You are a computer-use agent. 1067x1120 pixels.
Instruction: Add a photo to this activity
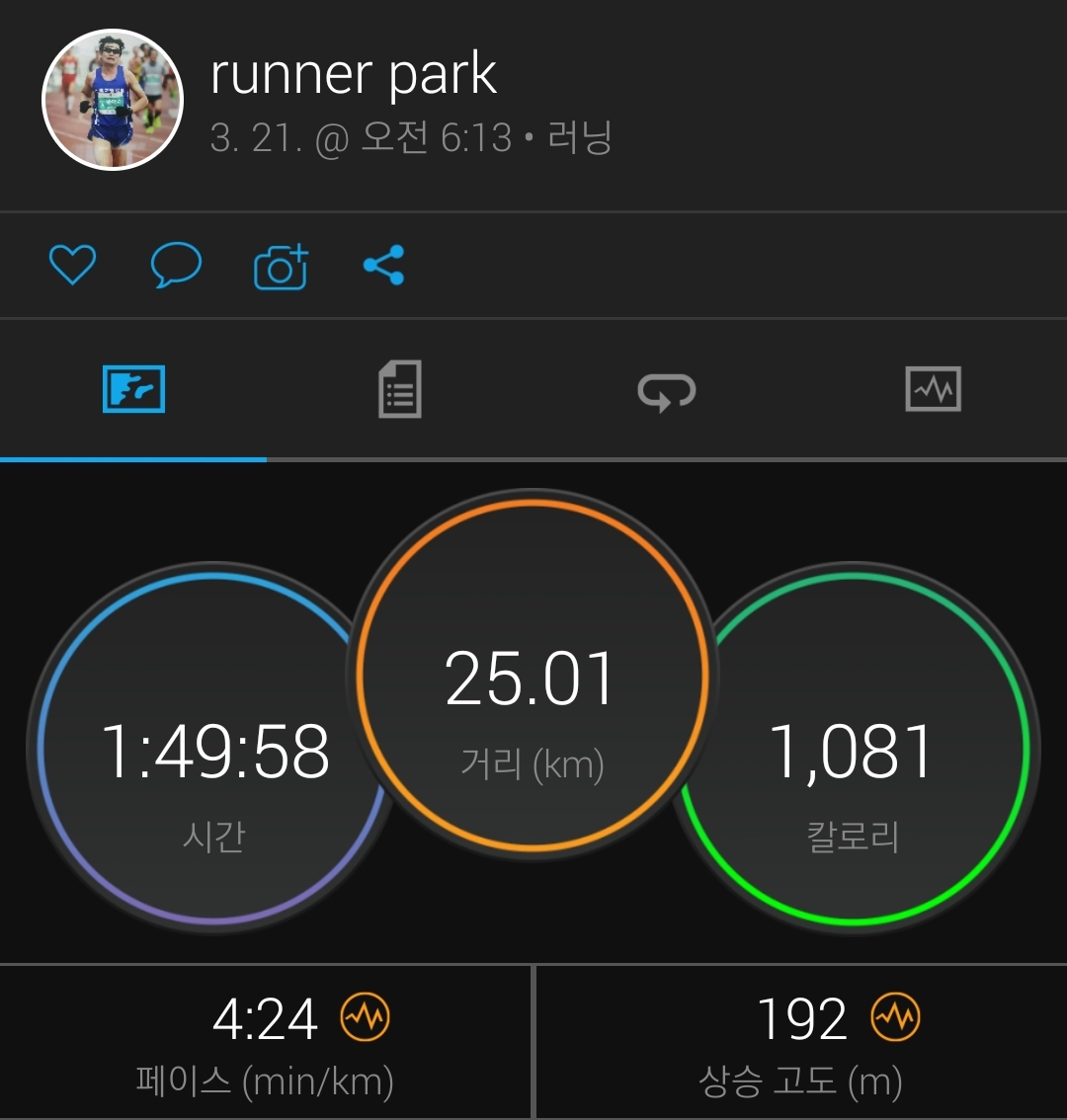[x=281, y=267]
